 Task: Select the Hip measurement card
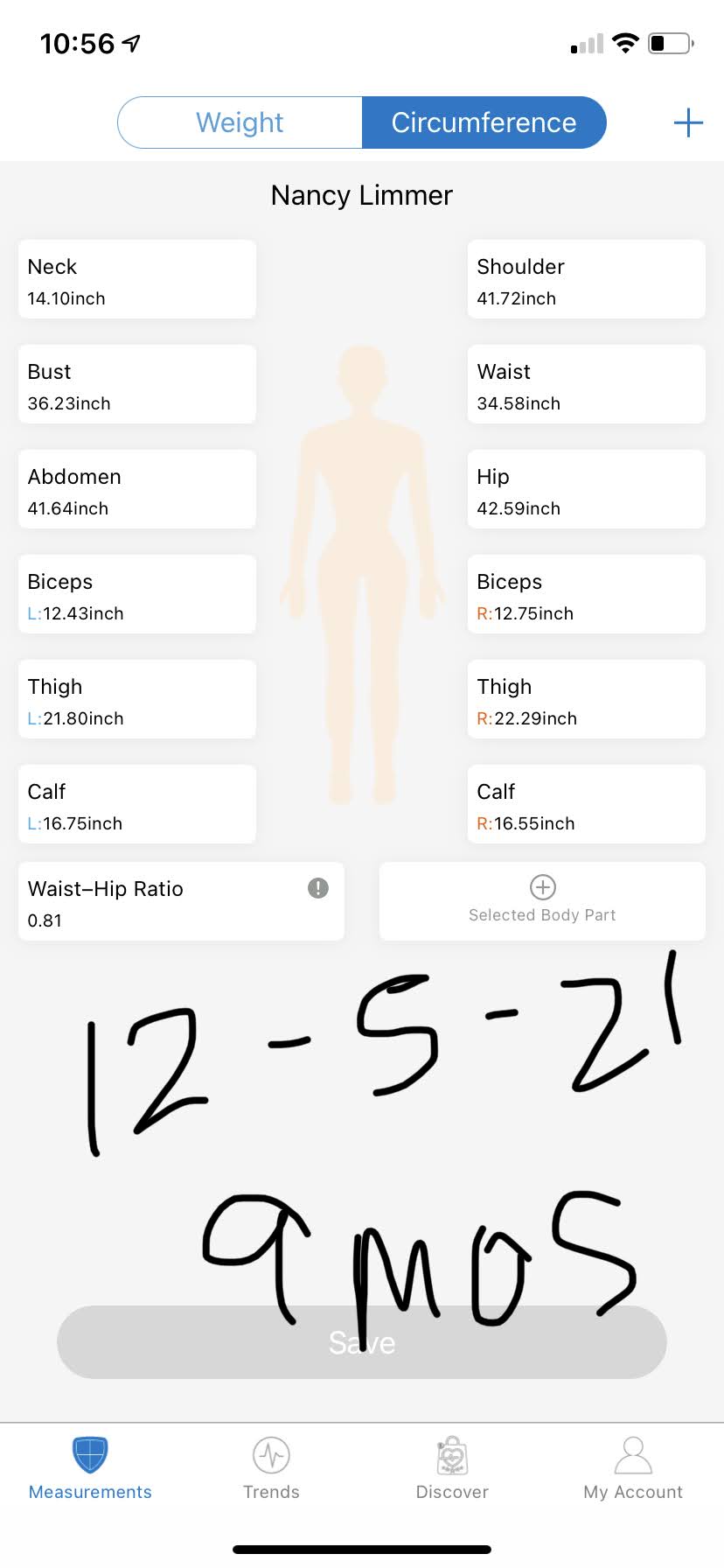[x=586, y=489]
